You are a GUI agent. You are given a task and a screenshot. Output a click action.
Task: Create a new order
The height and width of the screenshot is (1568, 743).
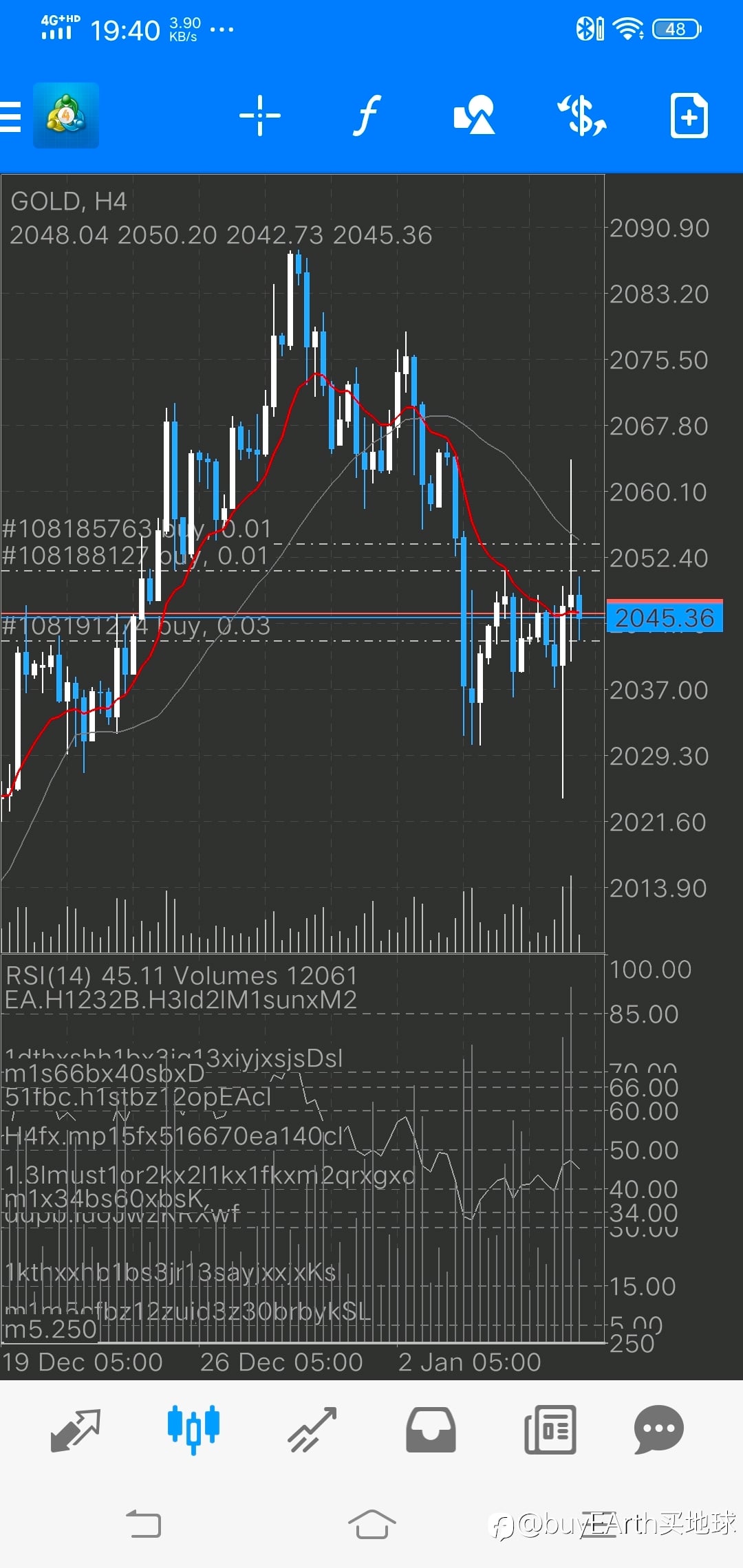[689, 116]
